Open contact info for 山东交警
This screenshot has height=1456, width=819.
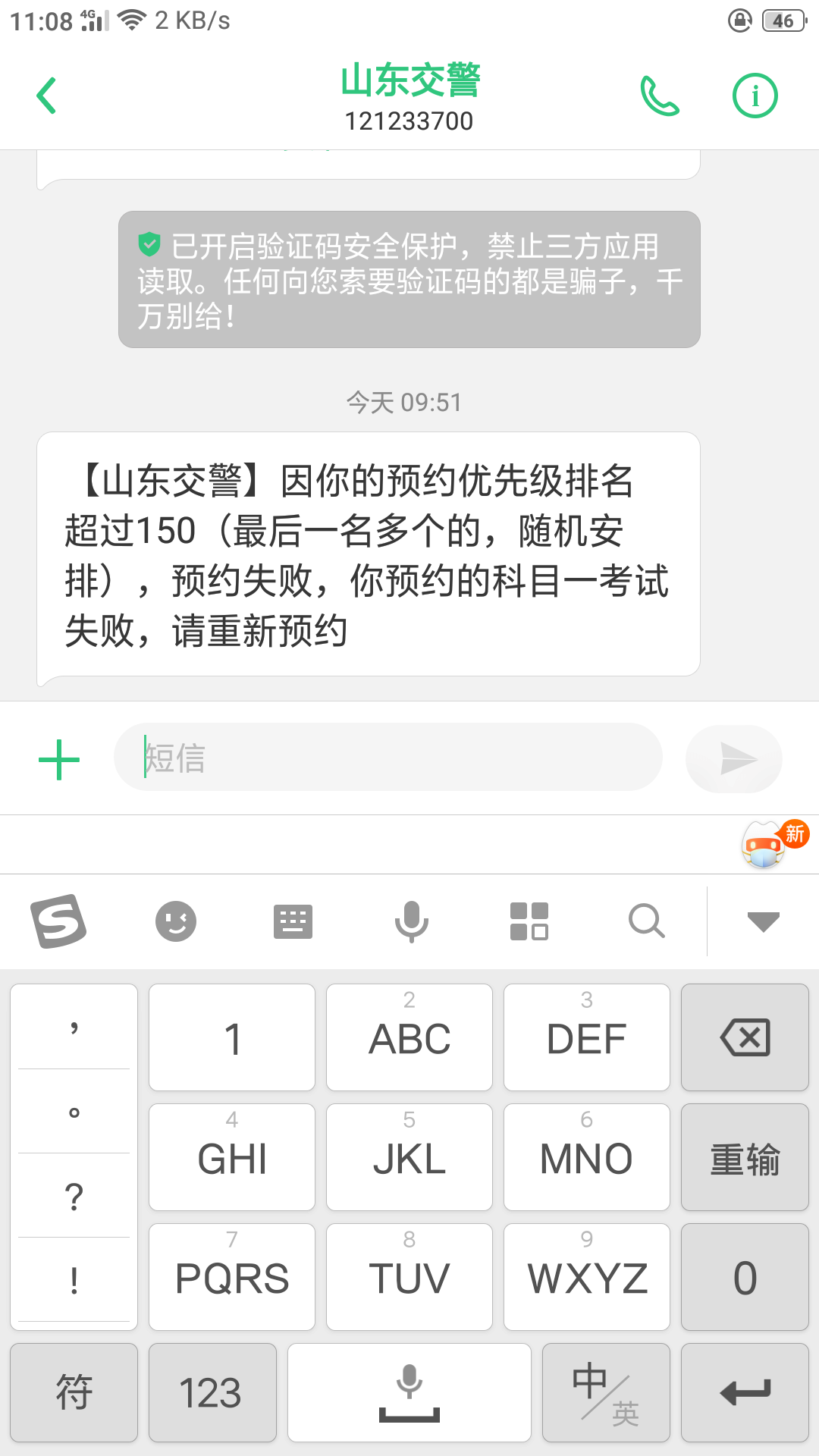[x=755, y=96]
